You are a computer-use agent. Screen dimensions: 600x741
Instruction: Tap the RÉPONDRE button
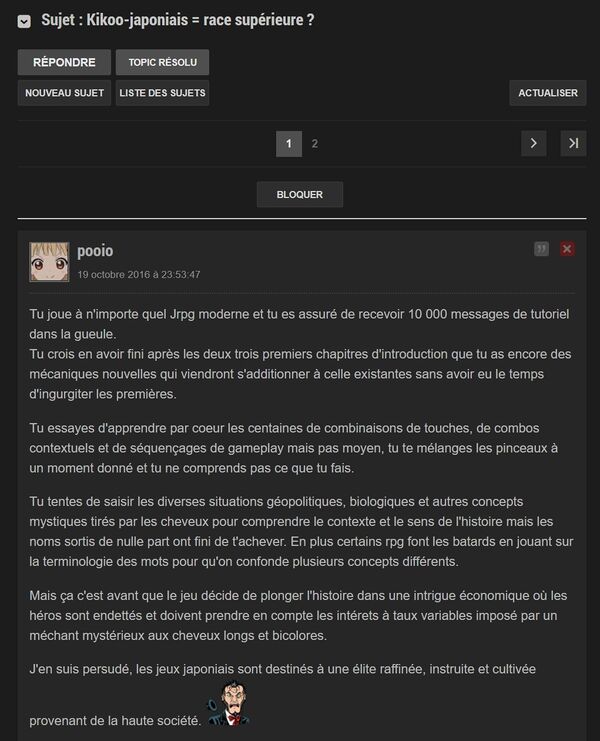64,62
